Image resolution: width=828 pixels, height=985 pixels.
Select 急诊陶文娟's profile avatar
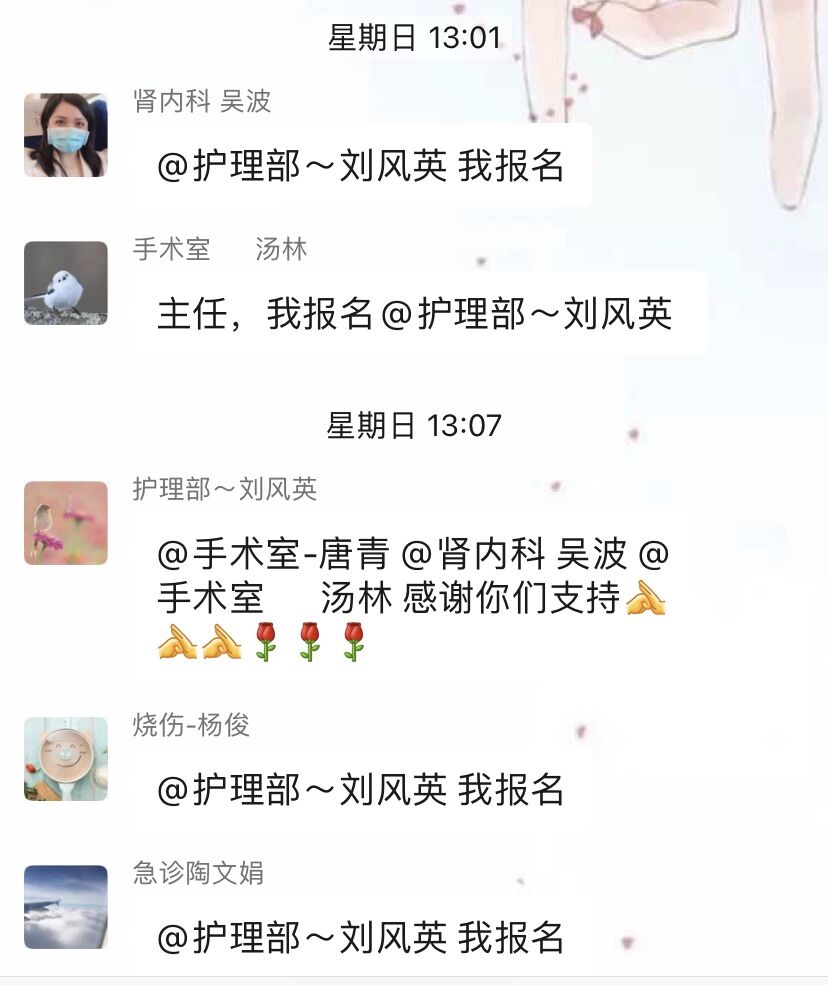66,907
